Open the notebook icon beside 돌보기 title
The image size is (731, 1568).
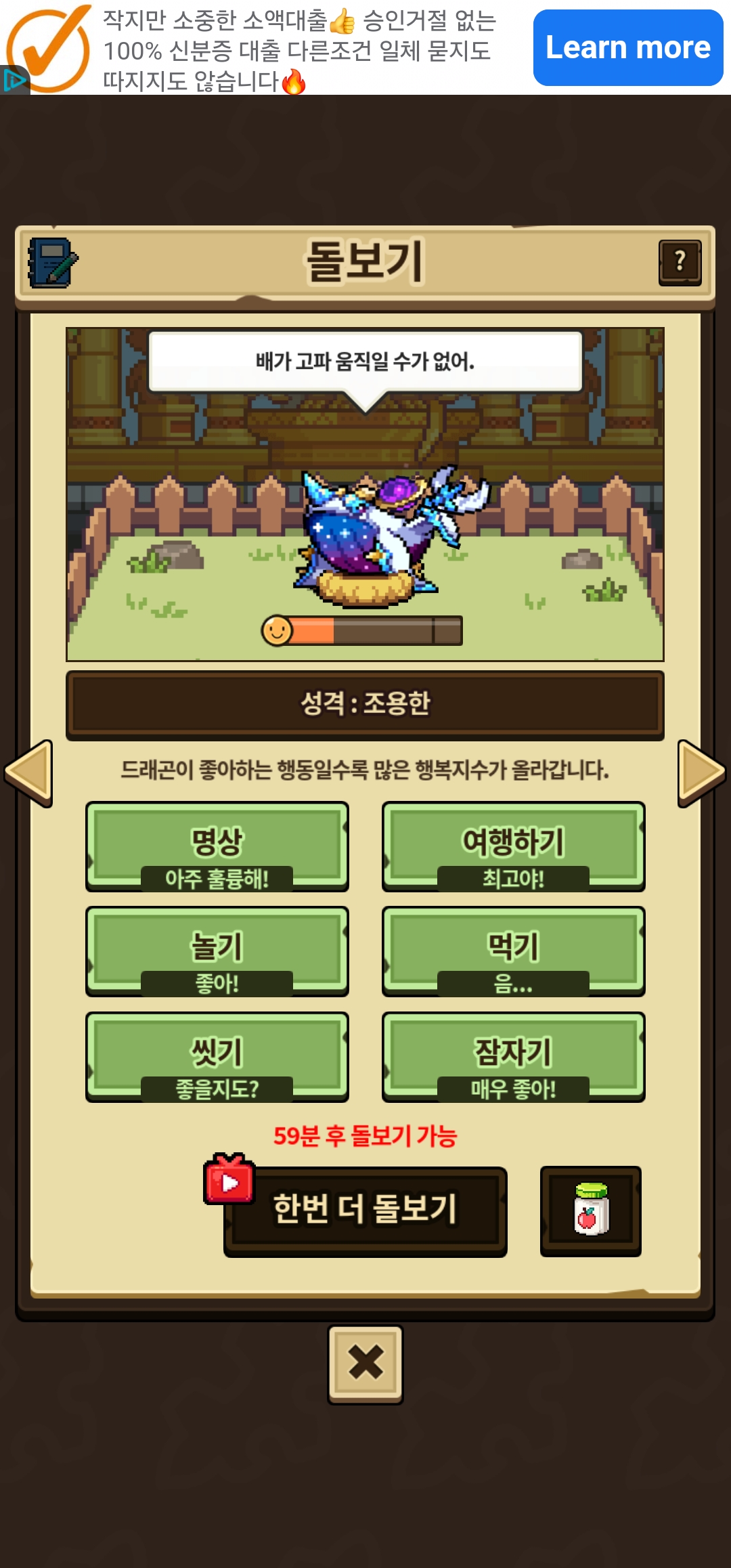52,262
